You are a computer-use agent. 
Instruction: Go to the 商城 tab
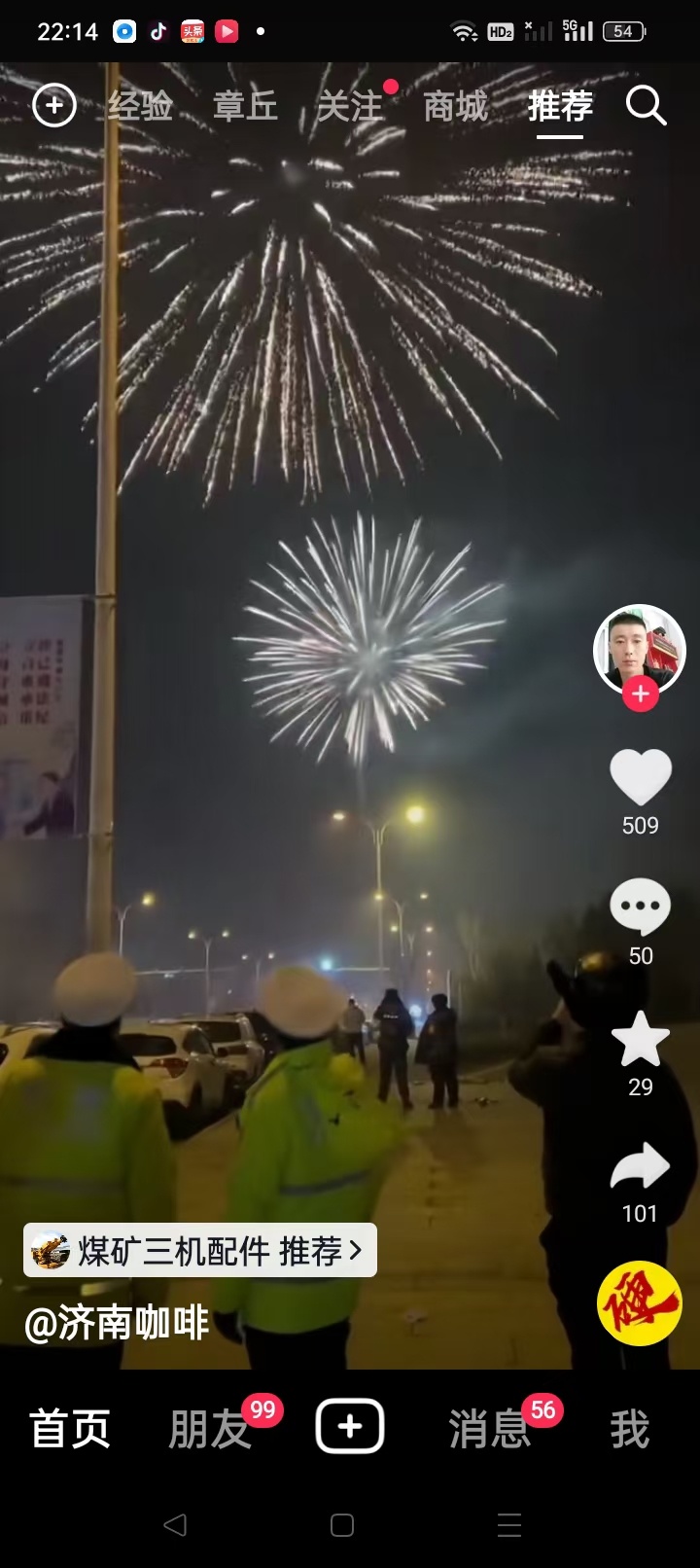point(455,105)
